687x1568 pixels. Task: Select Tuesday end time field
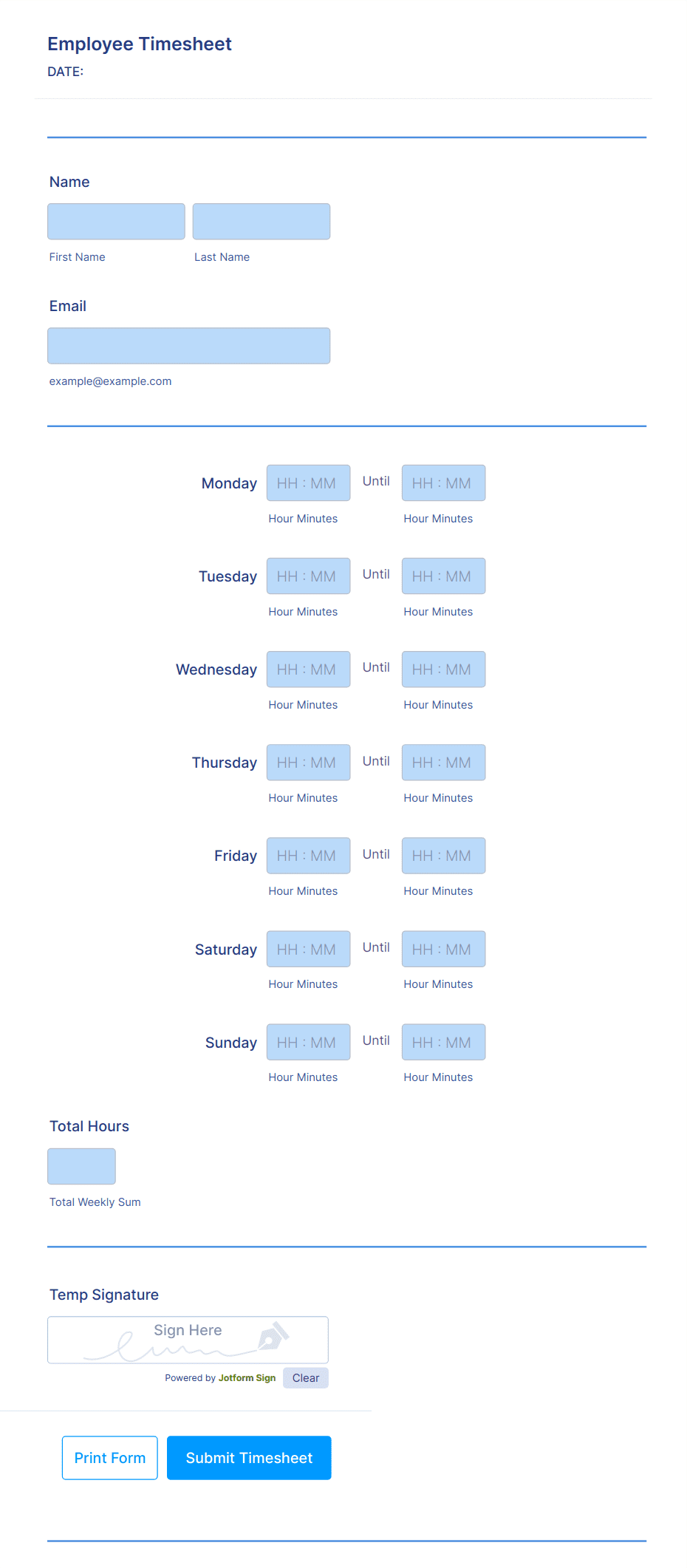(443, 576)
